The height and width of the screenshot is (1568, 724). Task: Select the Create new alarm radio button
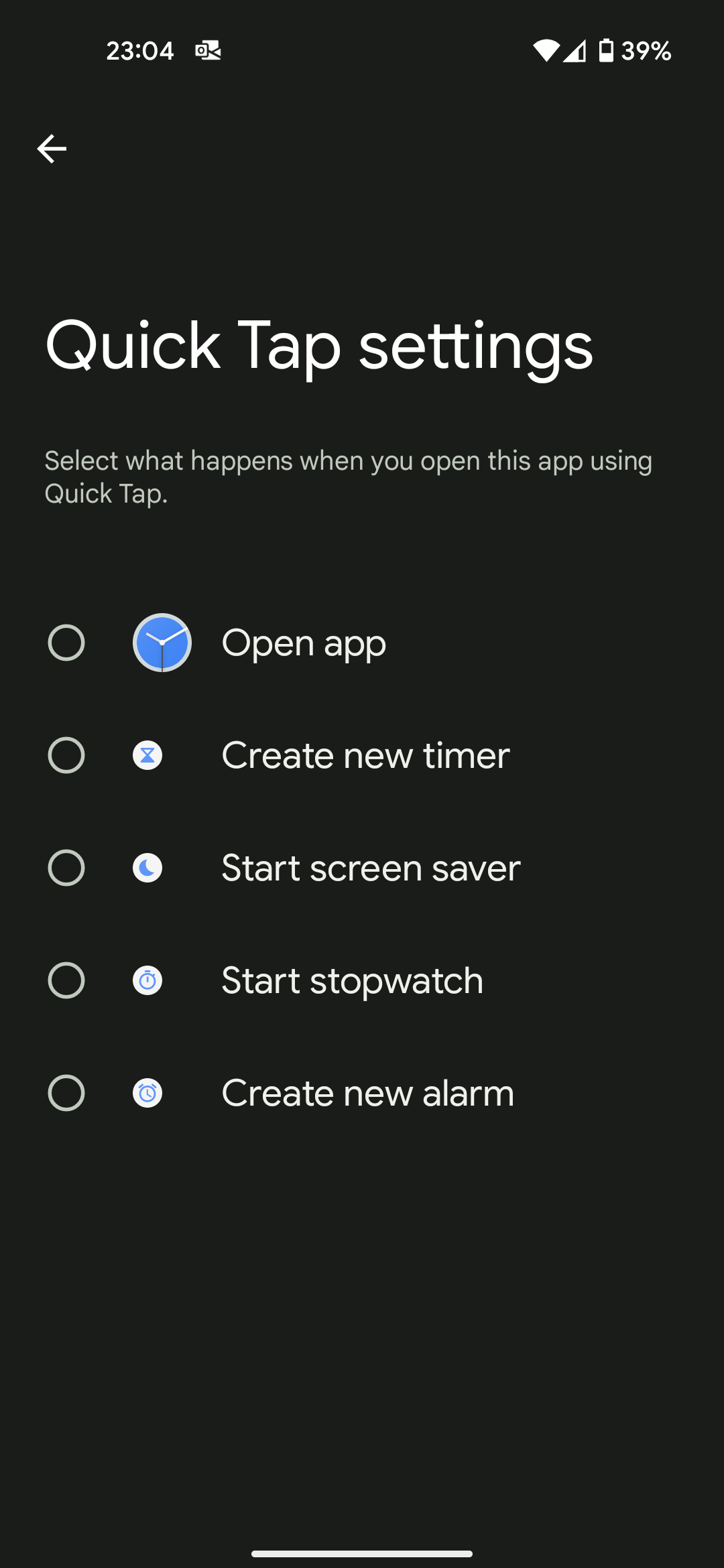[x=66, y=1092]
